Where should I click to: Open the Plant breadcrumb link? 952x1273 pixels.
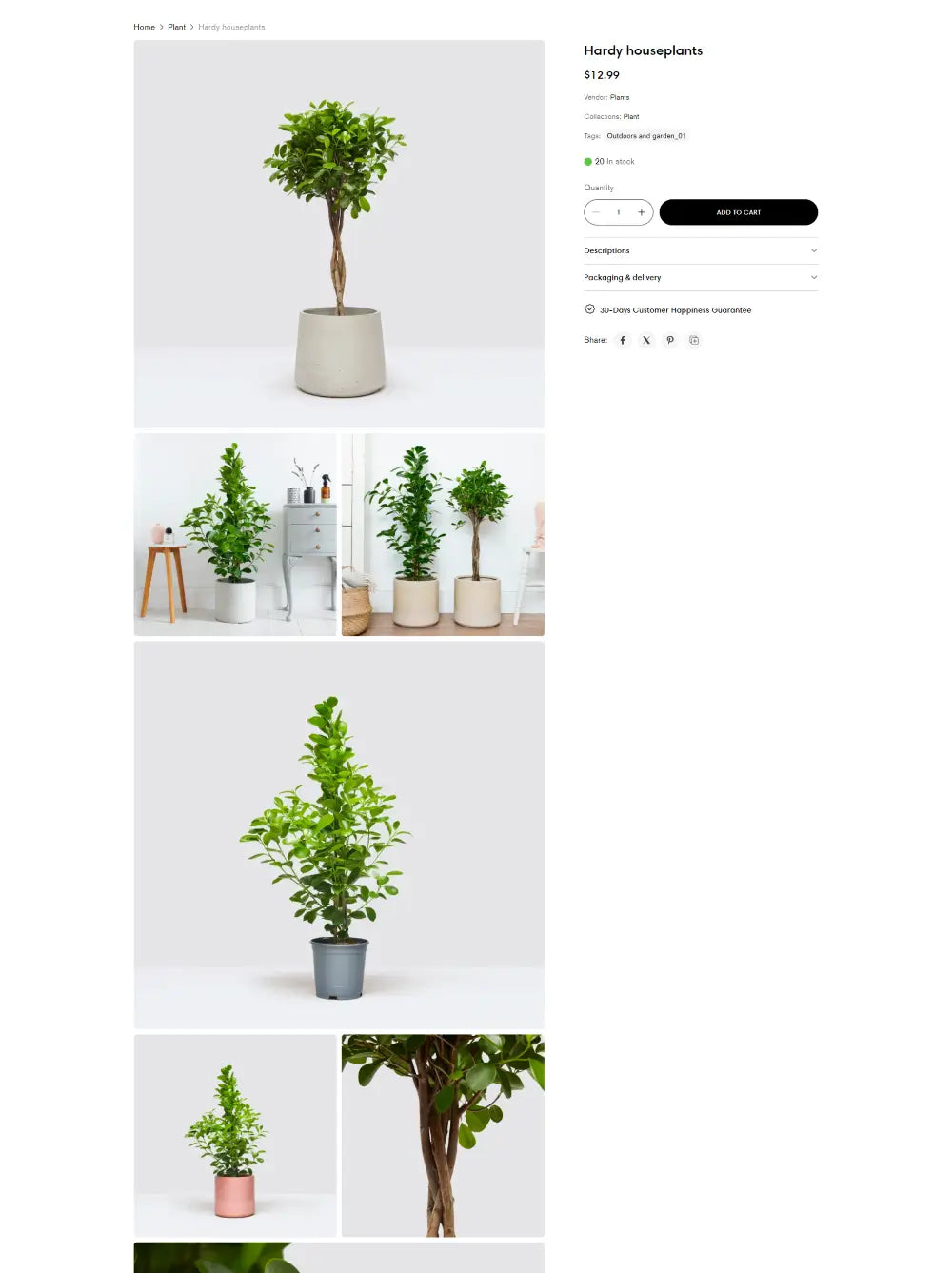(x=176, y=27)
